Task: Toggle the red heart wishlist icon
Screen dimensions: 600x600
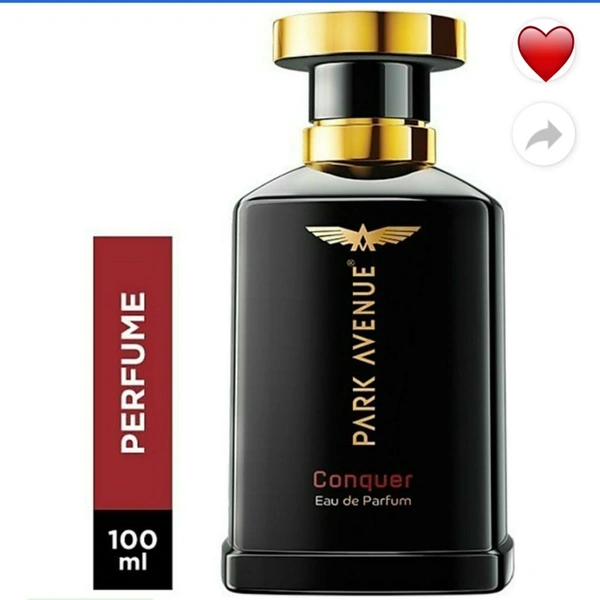Action: tap(545, 52)
